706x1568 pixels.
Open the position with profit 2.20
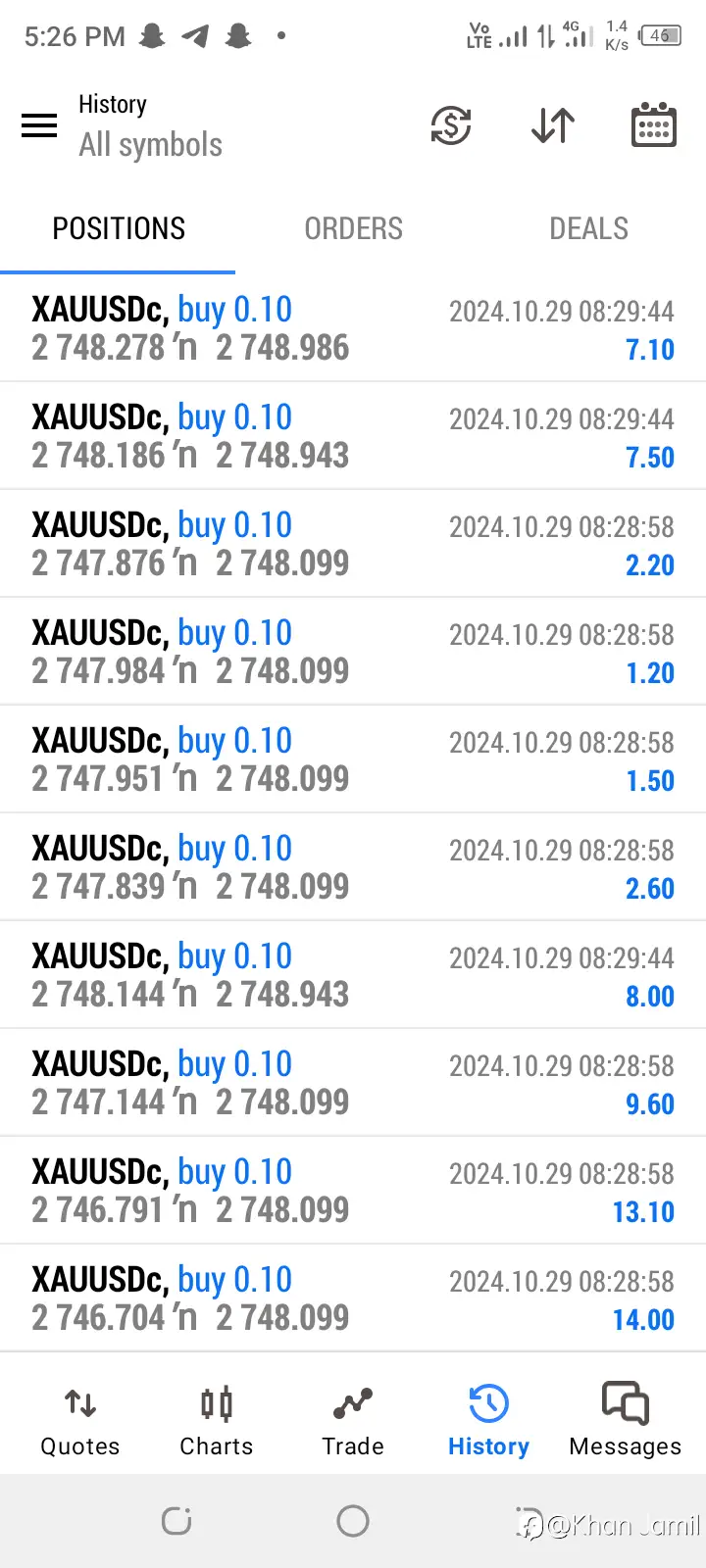pos(353,544)
